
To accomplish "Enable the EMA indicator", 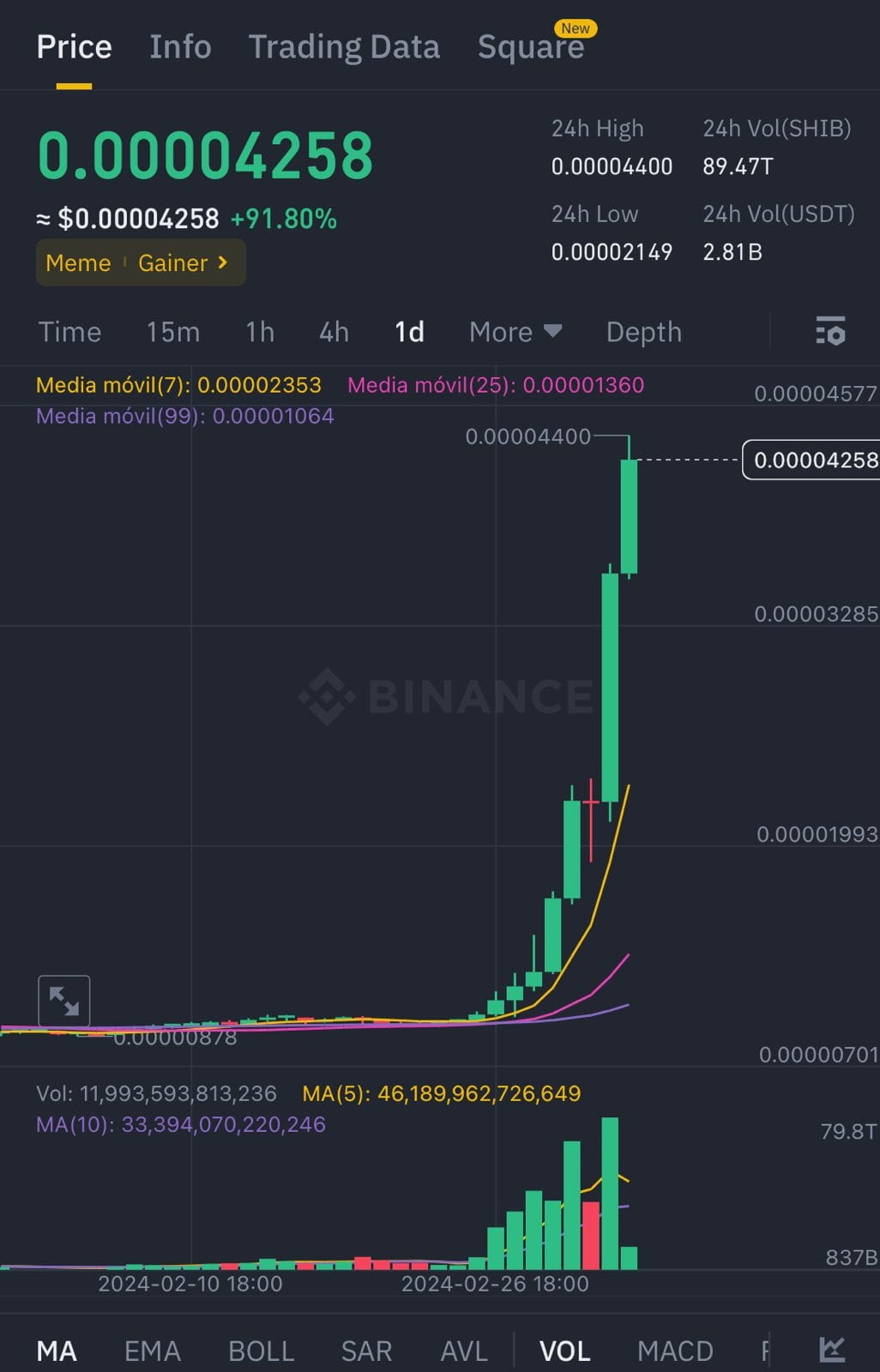I will pos(152,1351).
